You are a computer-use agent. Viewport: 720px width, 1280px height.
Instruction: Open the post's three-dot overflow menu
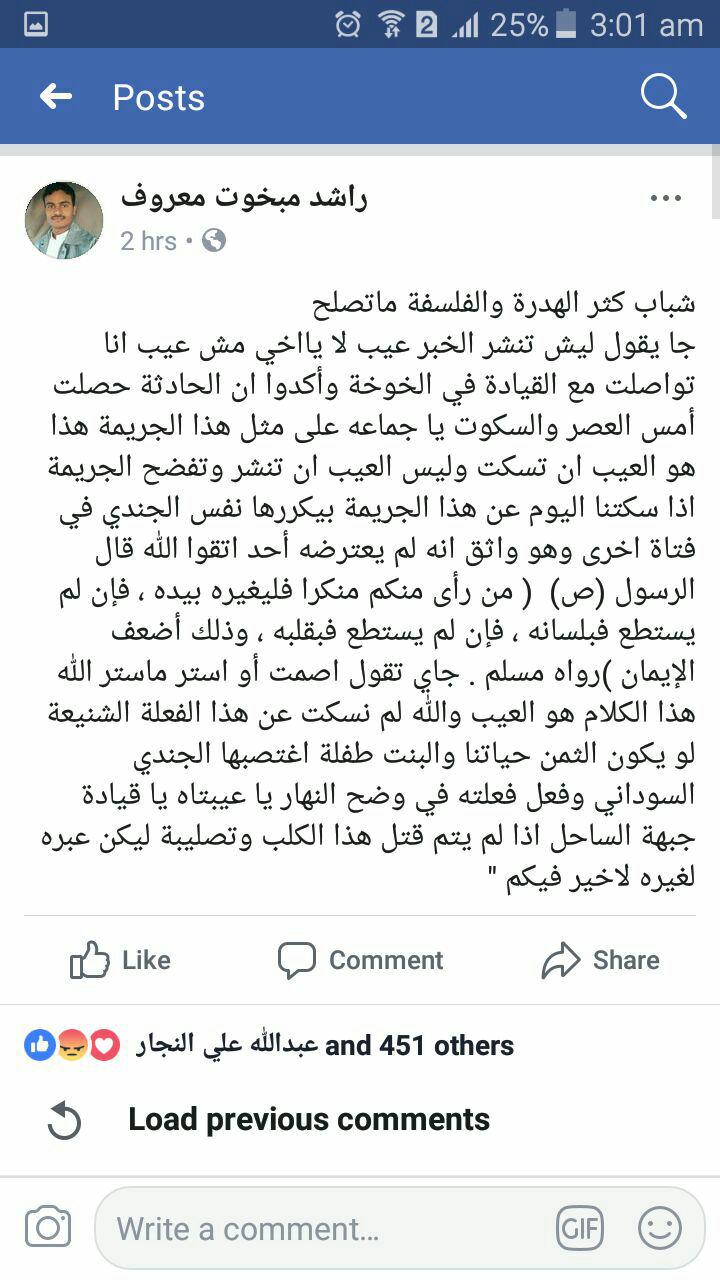click(x=665, y=198)
